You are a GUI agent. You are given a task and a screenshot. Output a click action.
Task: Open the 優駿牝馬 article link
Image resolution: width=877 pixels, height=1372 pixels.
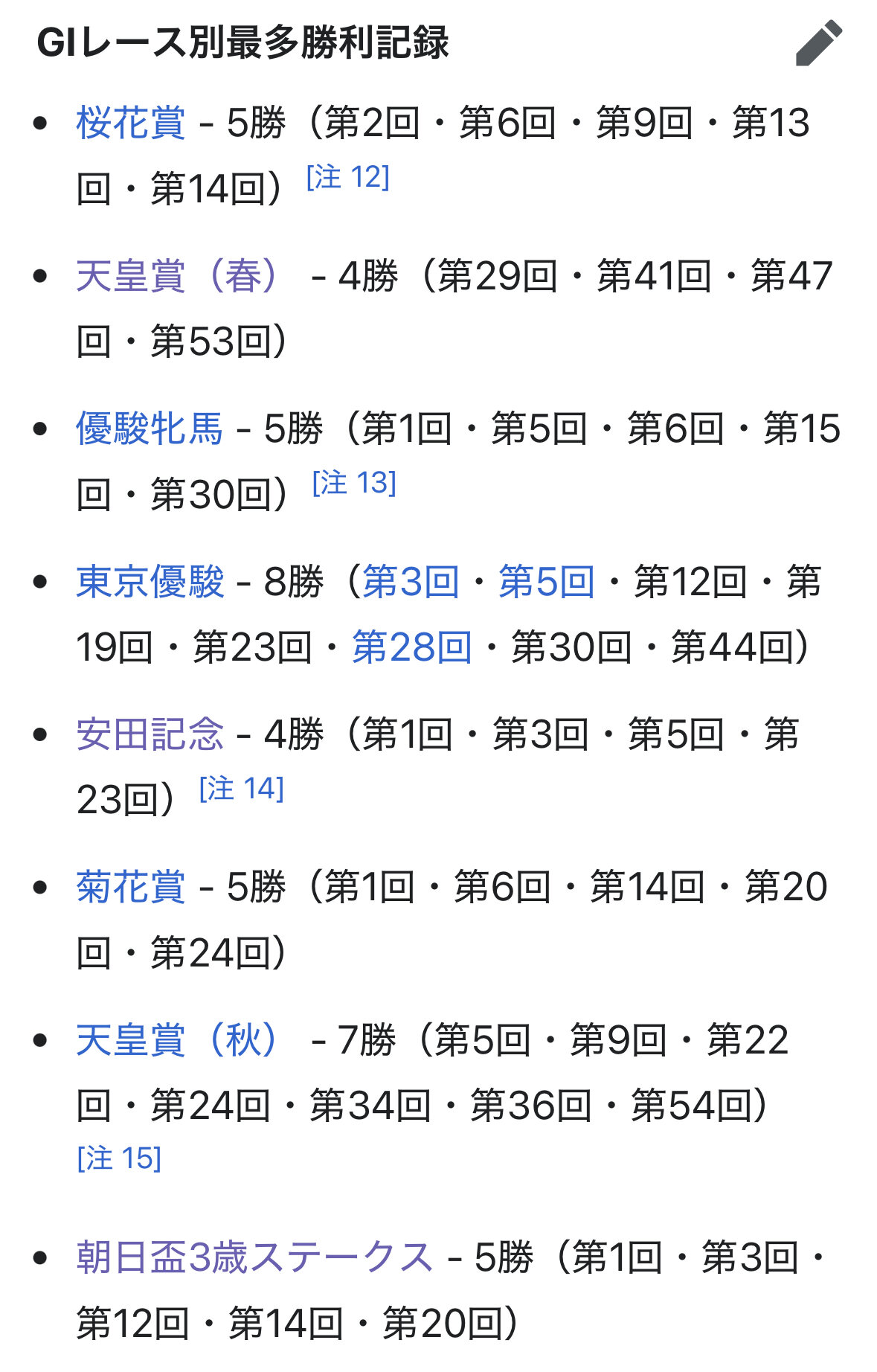click(150, 429)
